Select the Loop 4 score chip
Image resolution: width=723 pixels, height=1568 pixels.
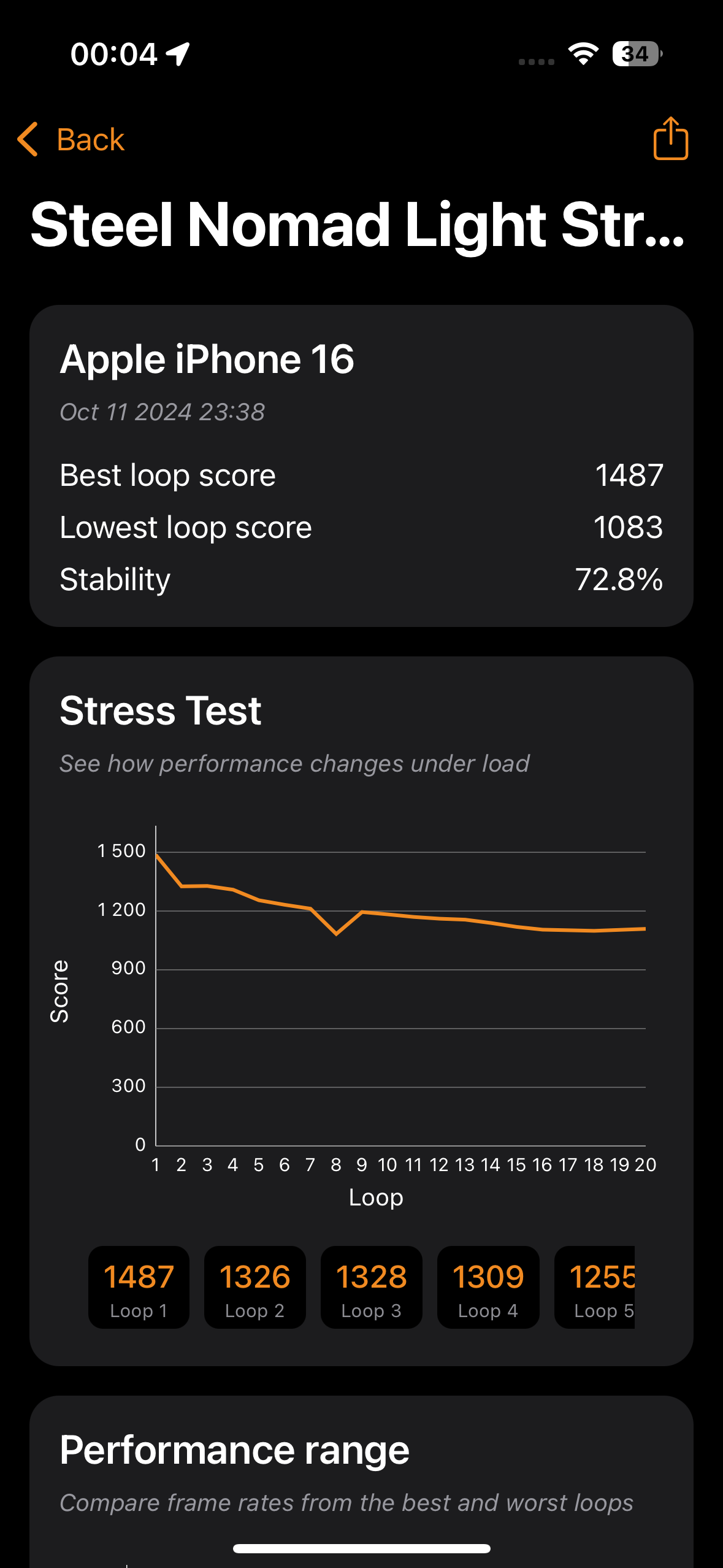(x=488, y=1287)
